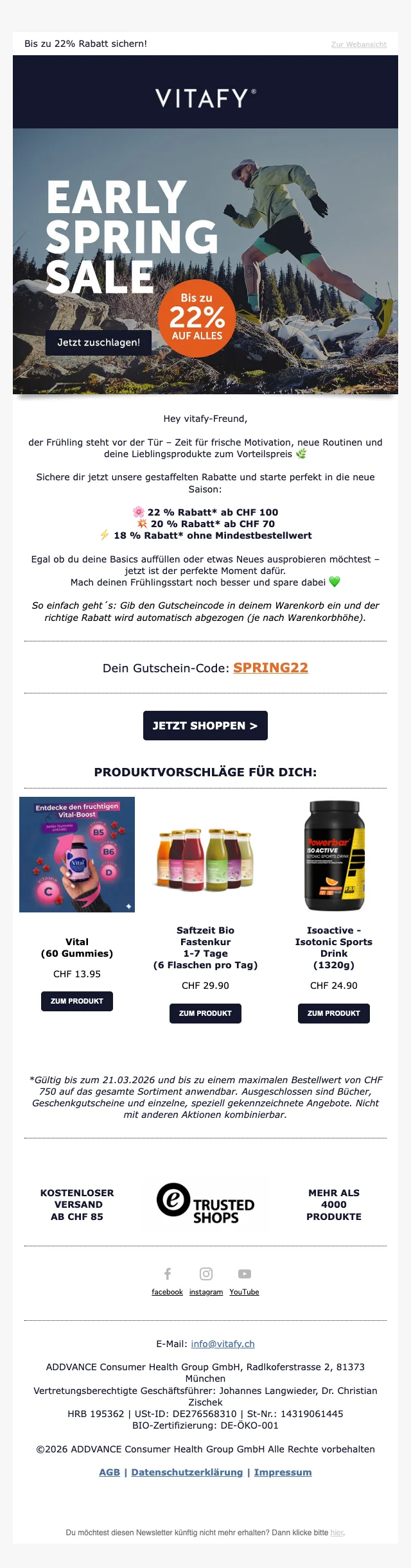Tap ZUM PRODUKT under Saftzeit Bio Fastenkur
Screen dimensions: 411x1568
point(205,1013)
